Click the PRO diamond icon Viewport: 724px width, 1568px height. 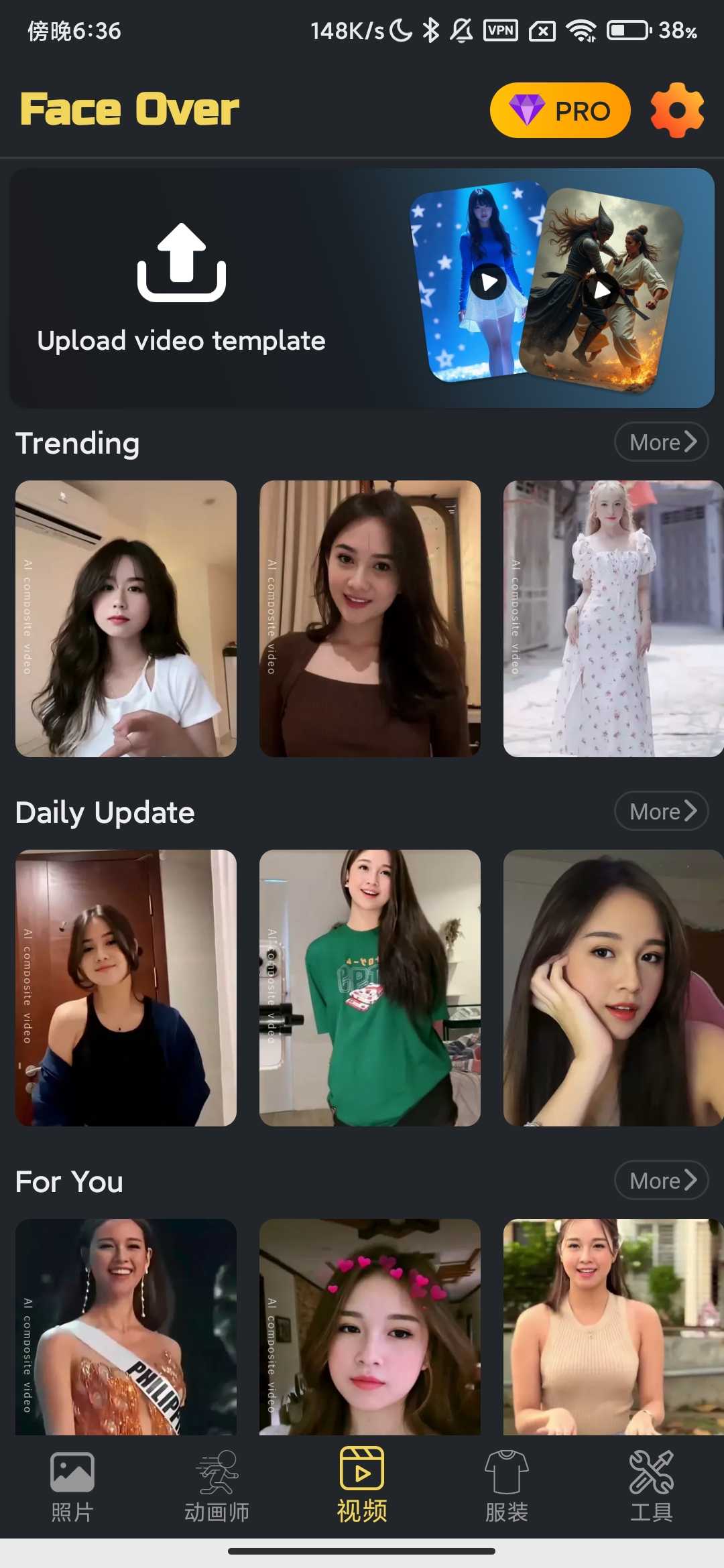[529, 111]
